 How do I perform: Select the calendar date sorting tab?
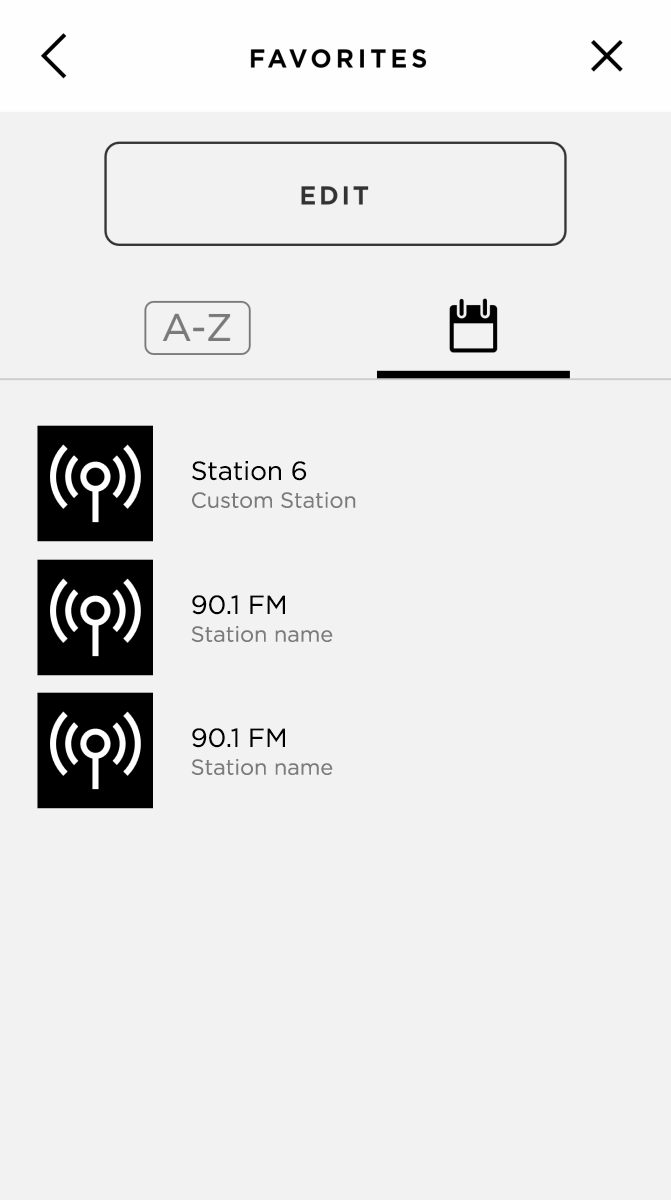click(473, 328)
